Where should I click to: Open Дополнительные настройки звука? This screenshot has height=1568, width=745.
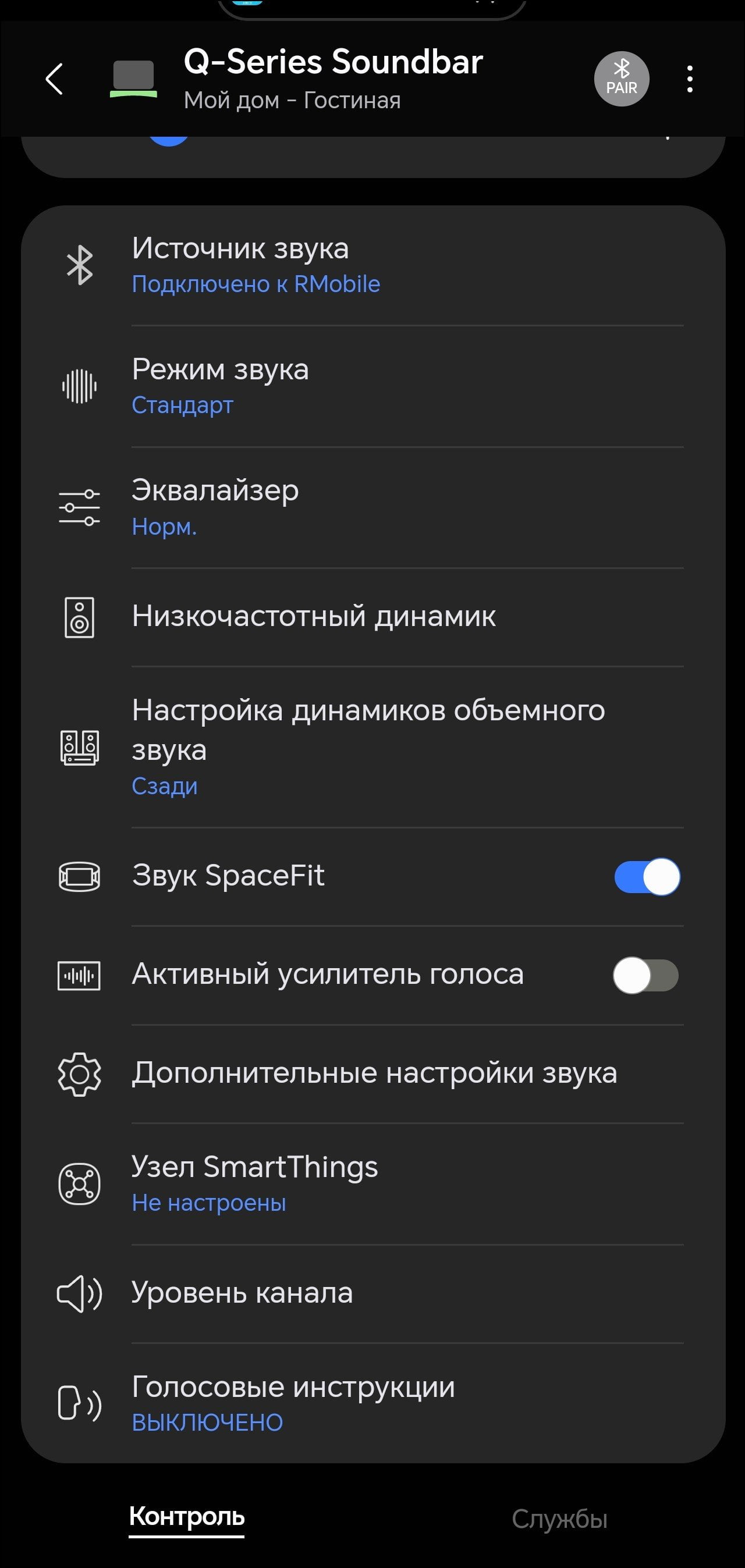point(373,1073)
